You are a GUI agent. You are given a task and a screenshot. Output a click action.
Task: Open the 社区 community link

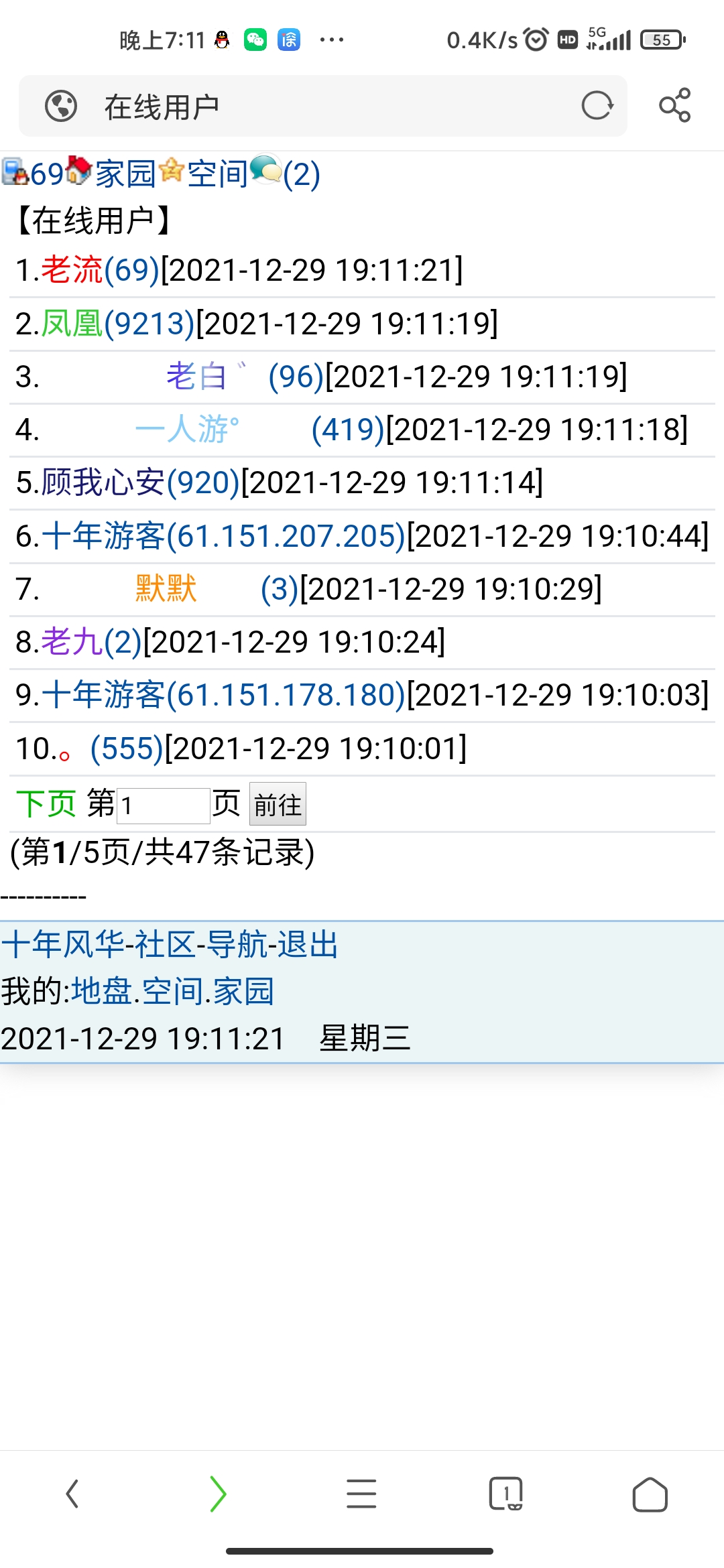[165, 945]
